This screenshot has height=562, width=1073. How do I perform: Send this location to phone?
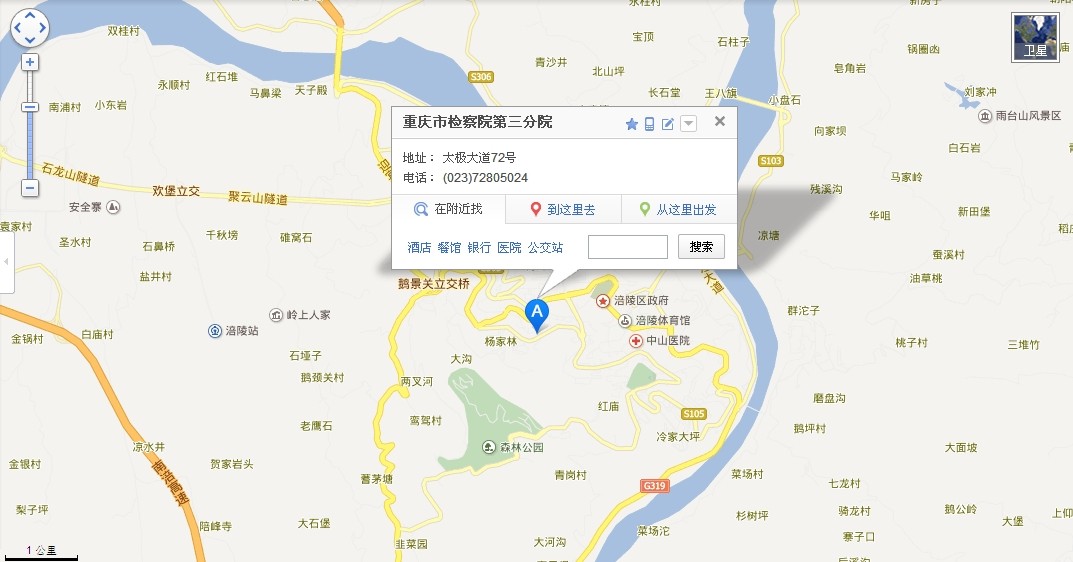click(x=649, y=124)
